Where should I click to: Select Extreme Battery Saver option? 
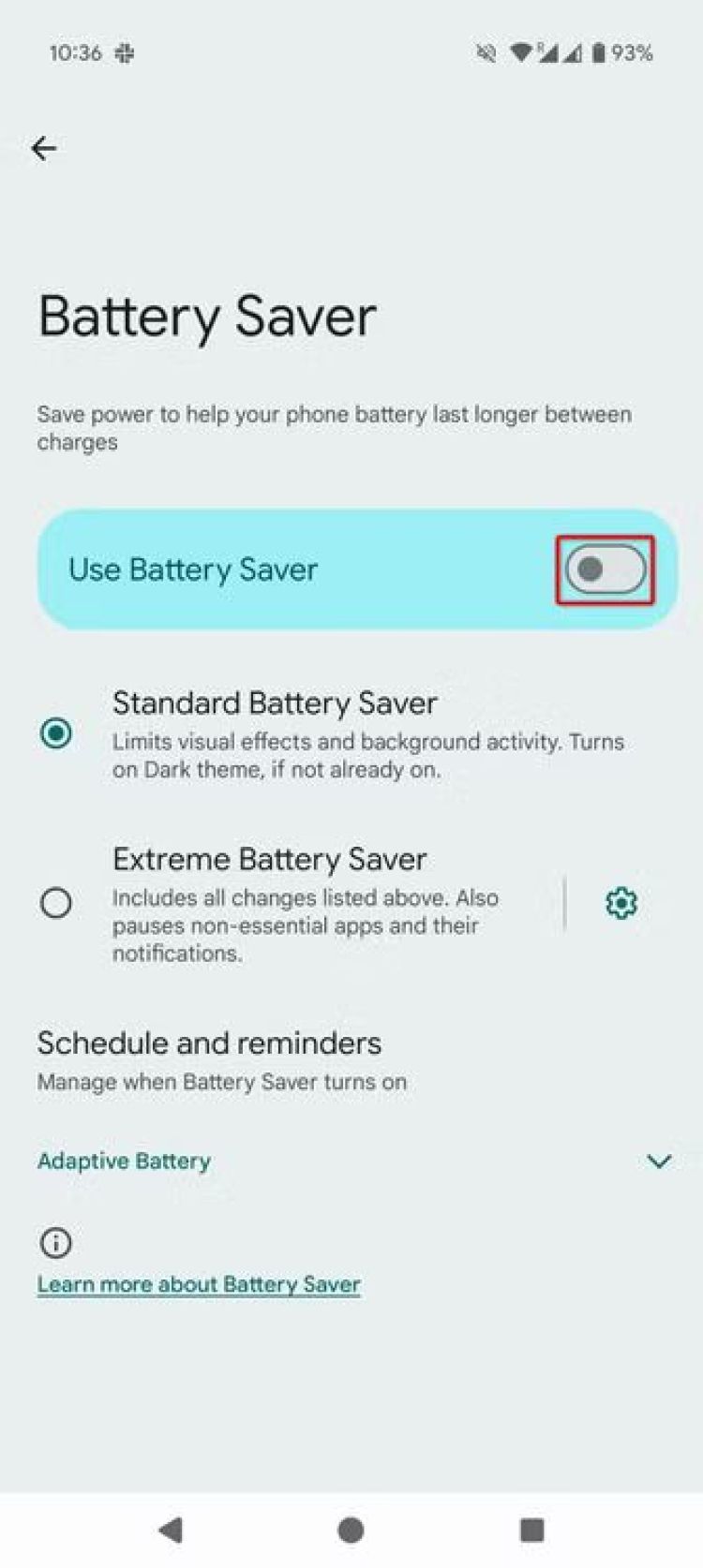(x=56, y=903)
